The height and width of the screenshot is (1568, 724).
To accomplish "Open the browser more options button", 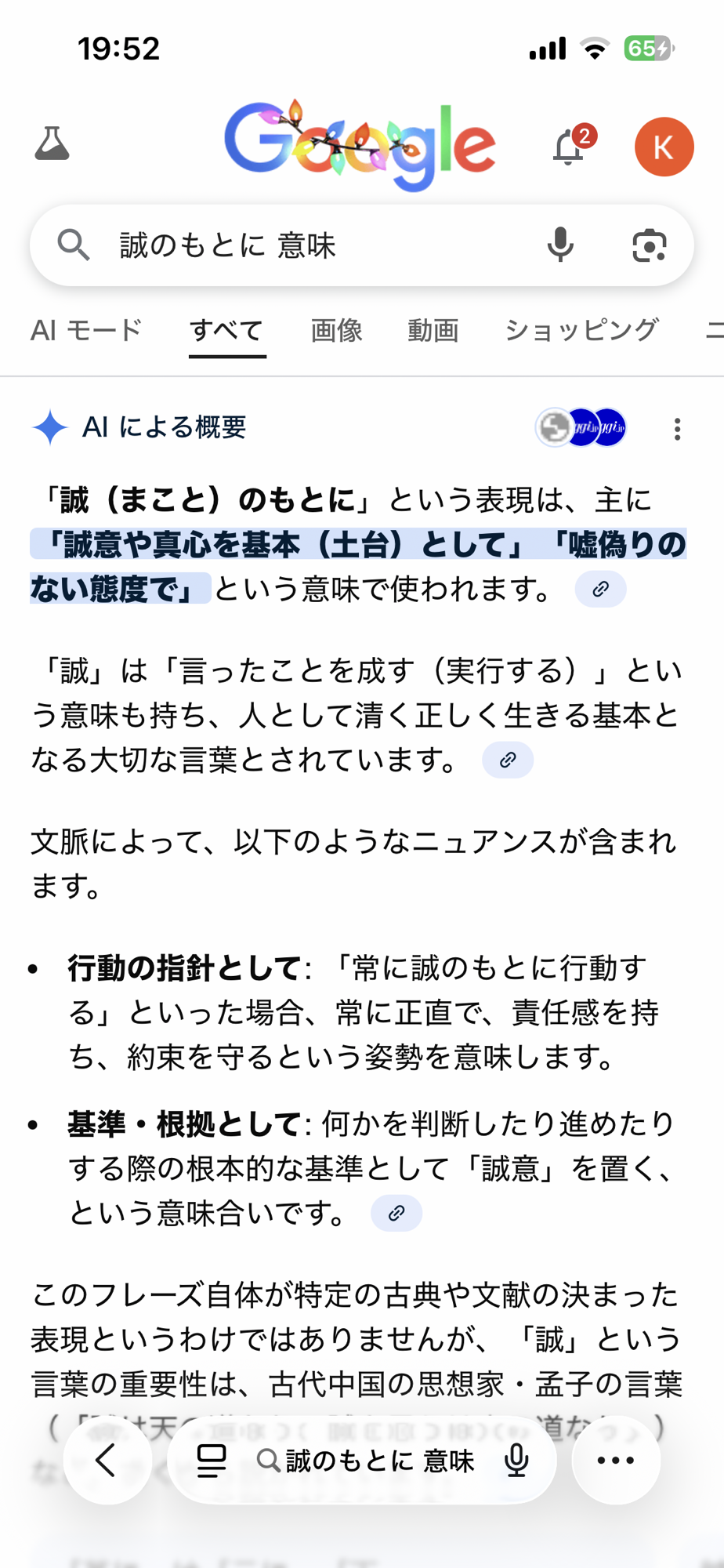I will pyautogui.click(x=616, y=1460).
